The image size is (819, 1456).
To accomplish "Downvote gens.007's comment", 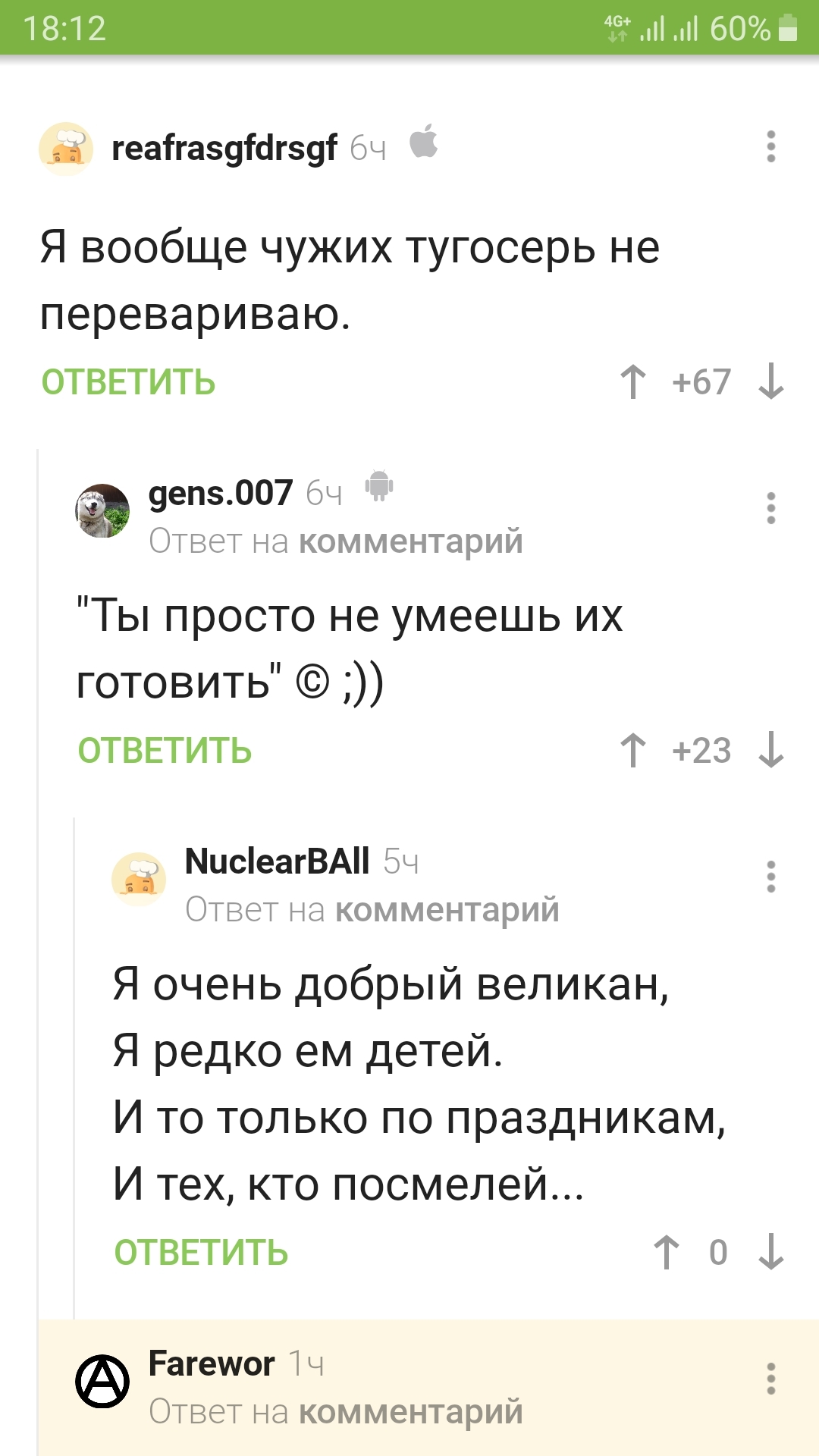I will coord(770,750).
